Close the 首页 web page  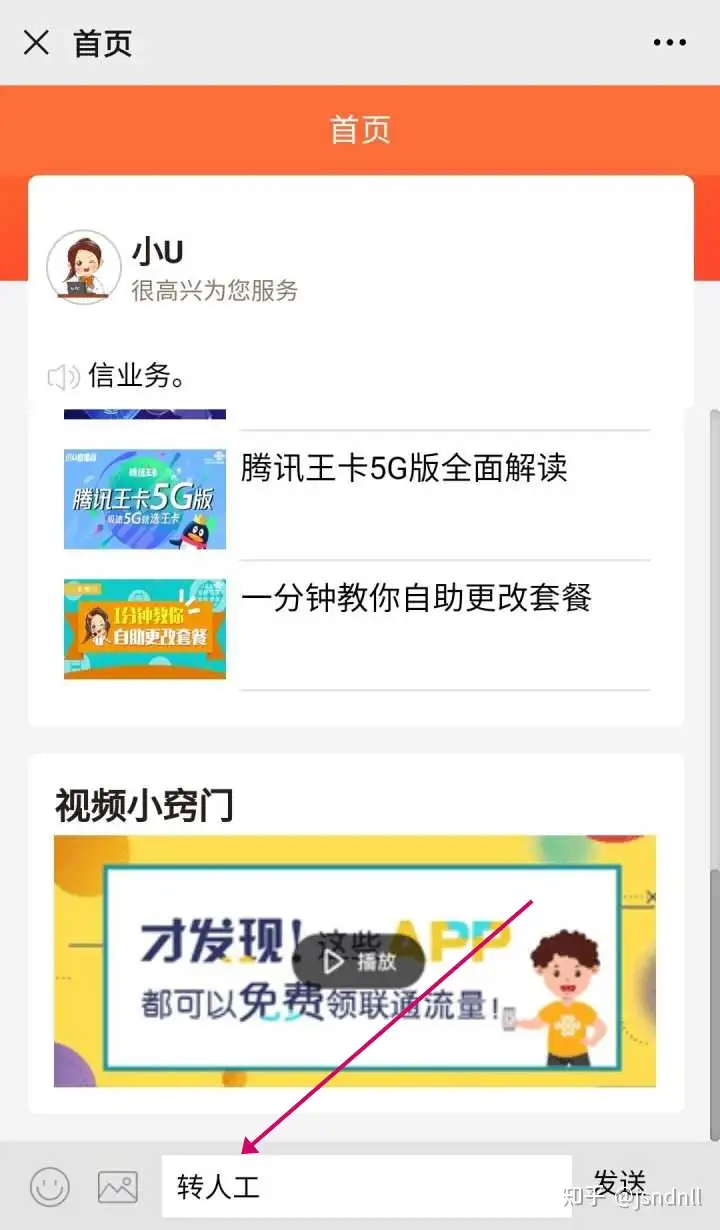point(36,43)
